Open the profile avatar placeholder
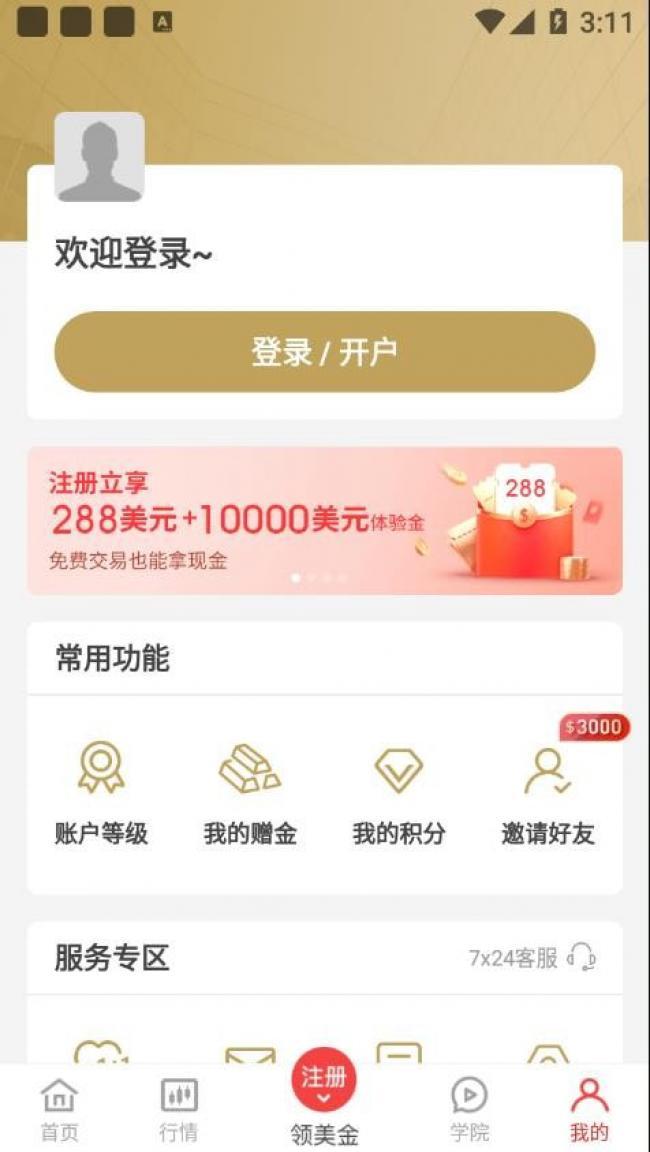The width and height of the screenshot is (650, 1152). coord(99,156)
